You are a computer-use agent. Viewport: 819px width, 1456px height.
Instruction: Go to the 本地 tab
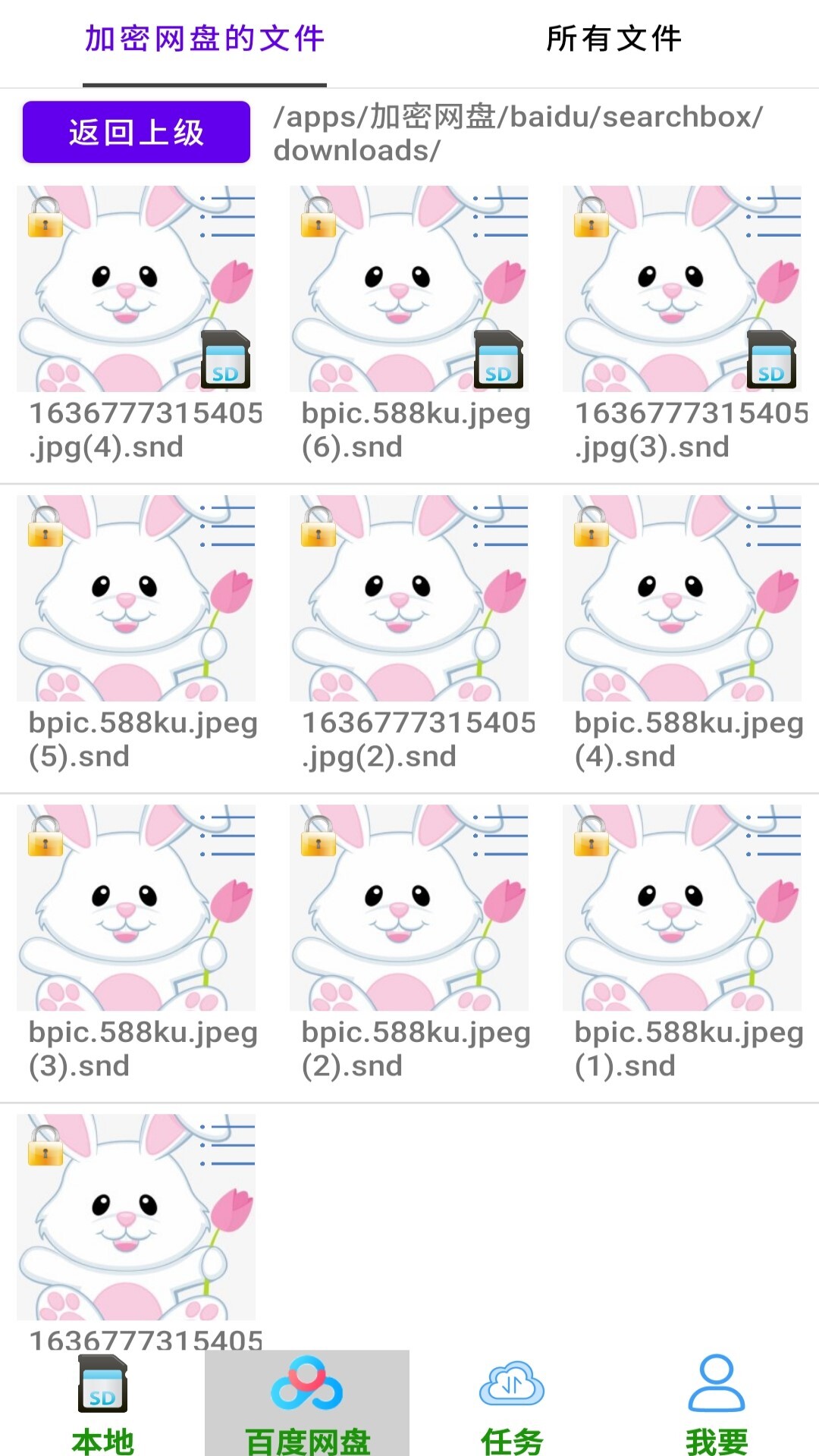102,1404
